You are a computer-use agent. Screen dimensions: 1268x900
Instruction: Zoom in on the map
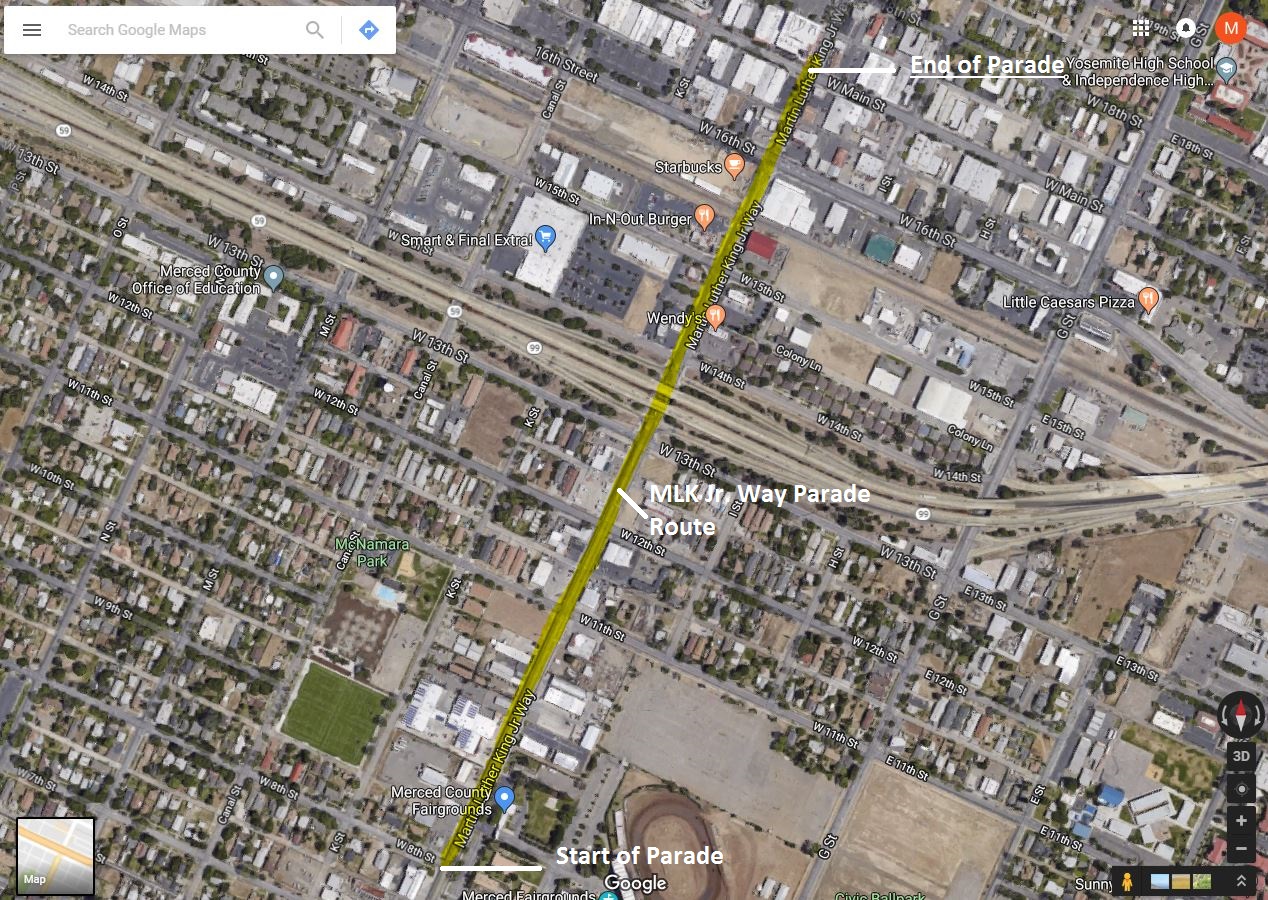(x=1241, y=820)
